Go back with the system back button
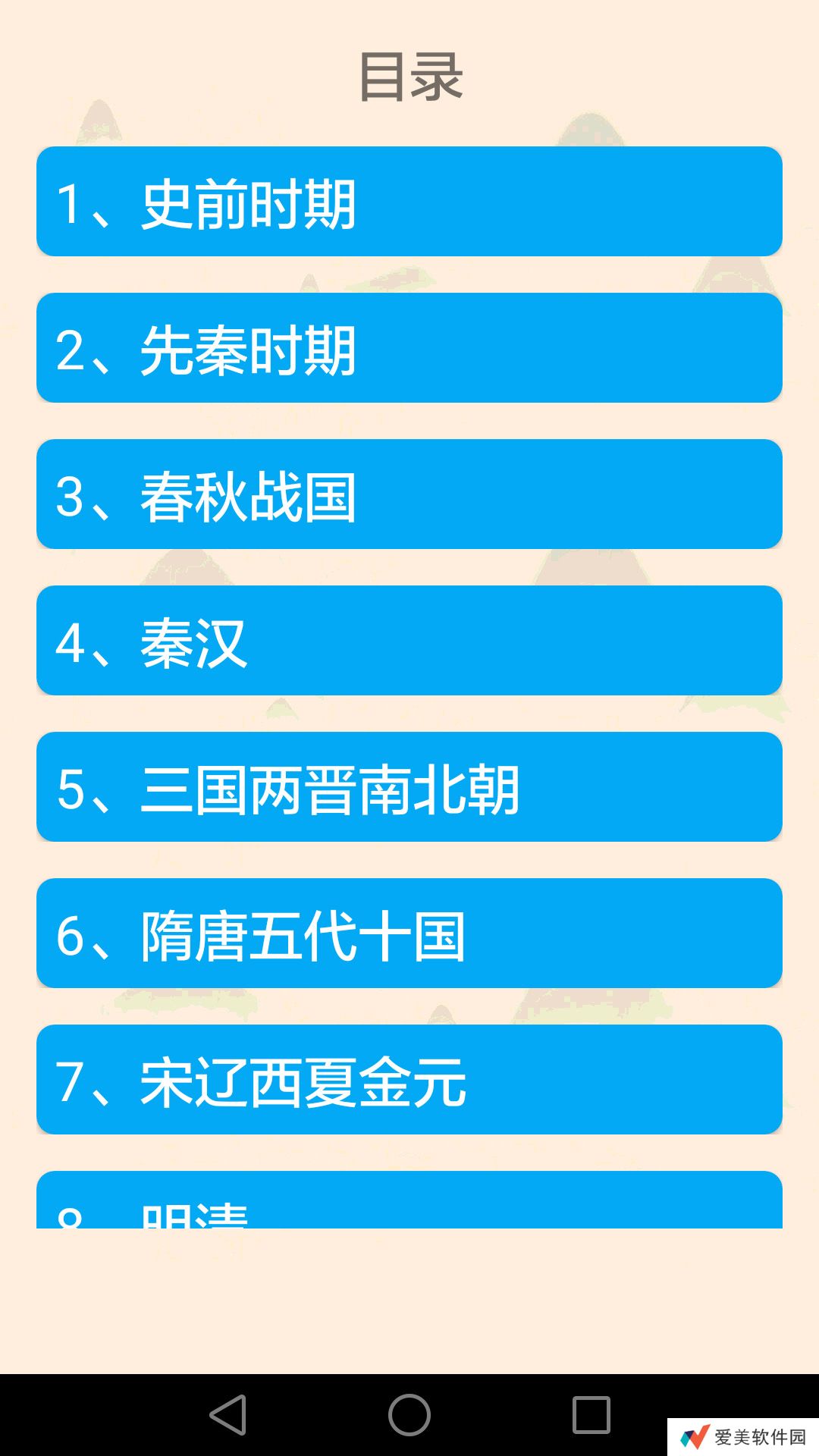The width and height of the screenshot is (819, 1456). pyautogui.click(x=227, y=1415)
